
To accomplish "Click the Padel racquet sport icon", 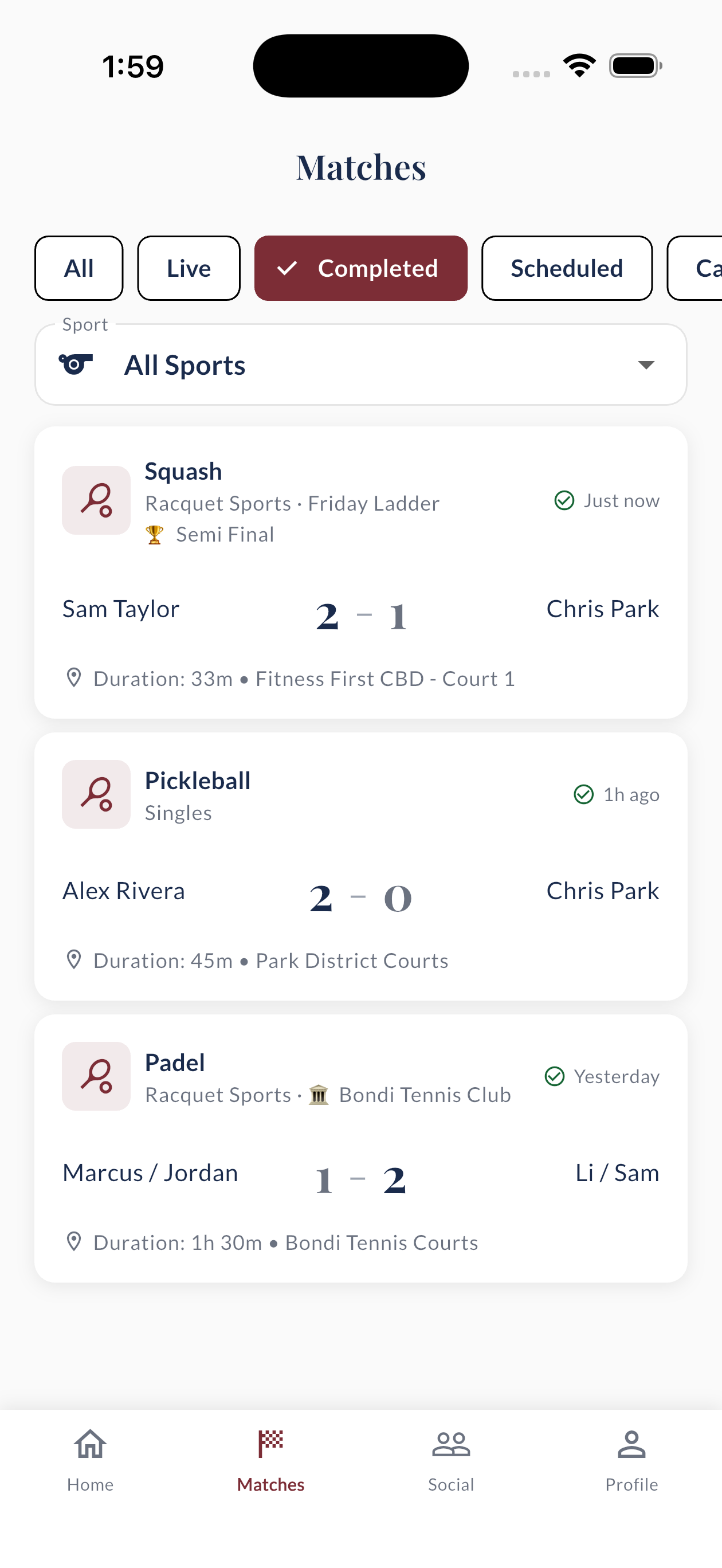I will (96, 1076).
